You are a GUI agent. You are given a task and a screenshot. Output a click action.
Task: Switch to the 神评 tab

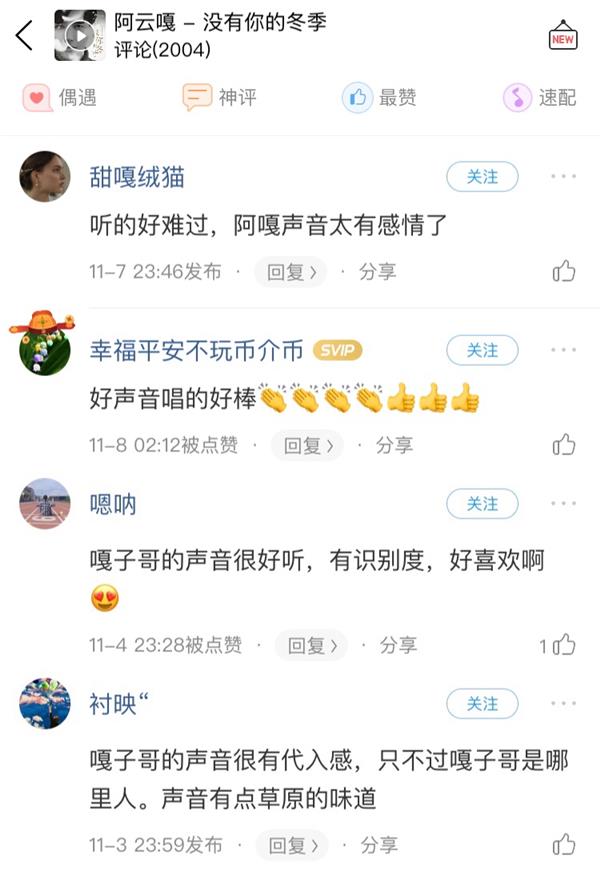(x=220, y=97)
